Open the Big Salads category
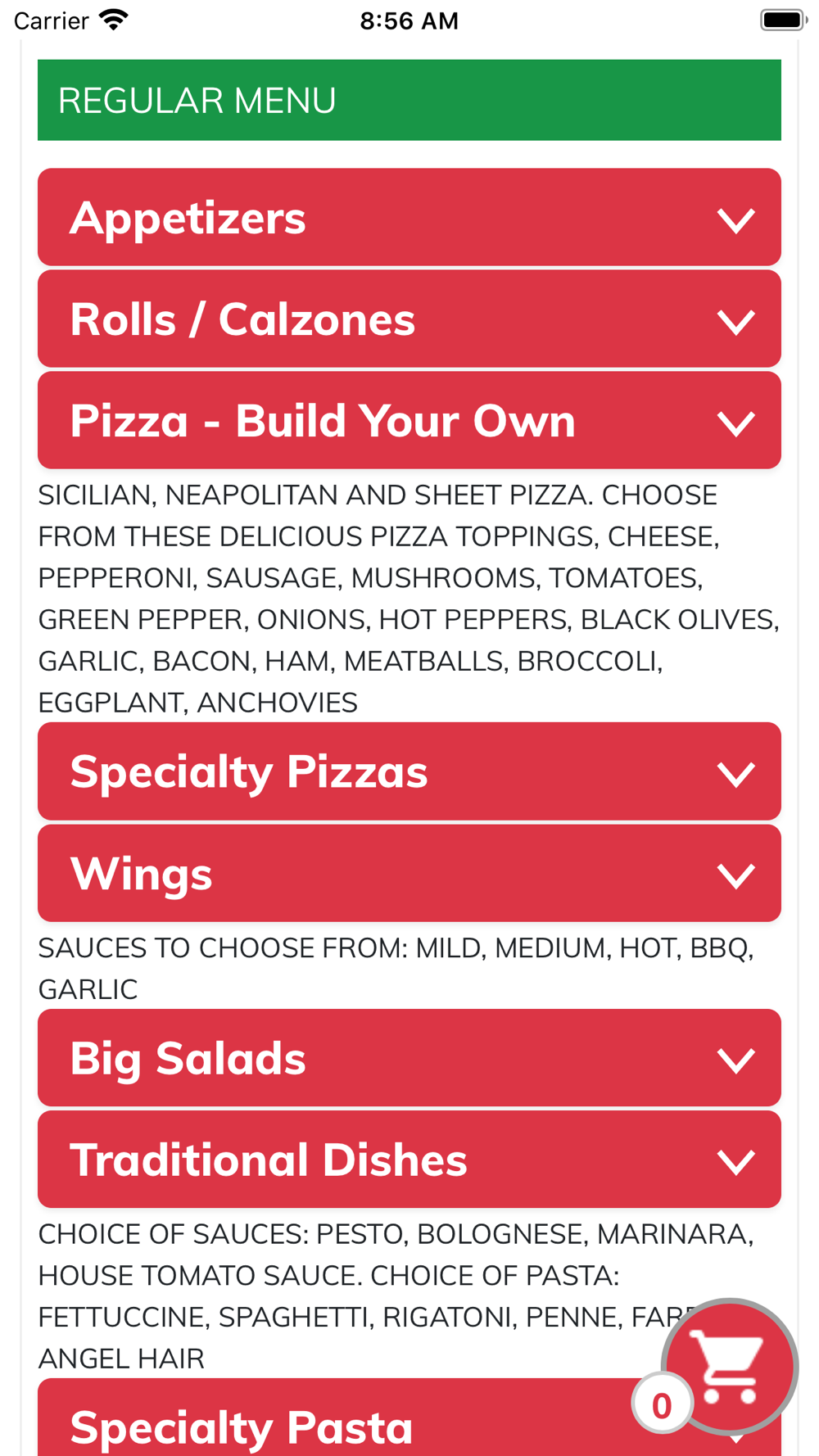Screen dimensions: 819x1456 tap(409, 1058)
